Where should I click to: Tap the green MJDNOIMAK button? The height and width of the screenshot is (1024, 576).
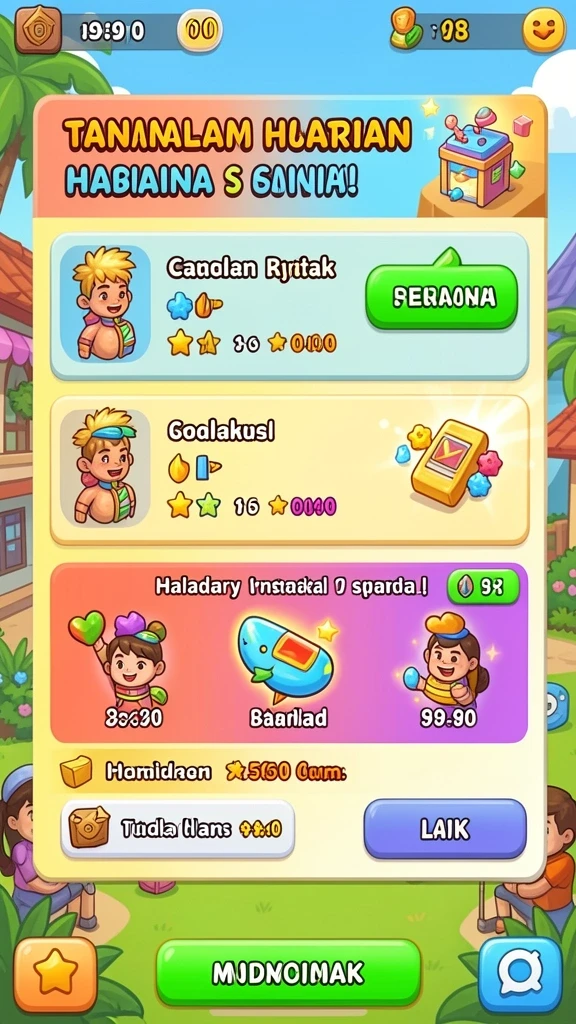pos(288,973)
